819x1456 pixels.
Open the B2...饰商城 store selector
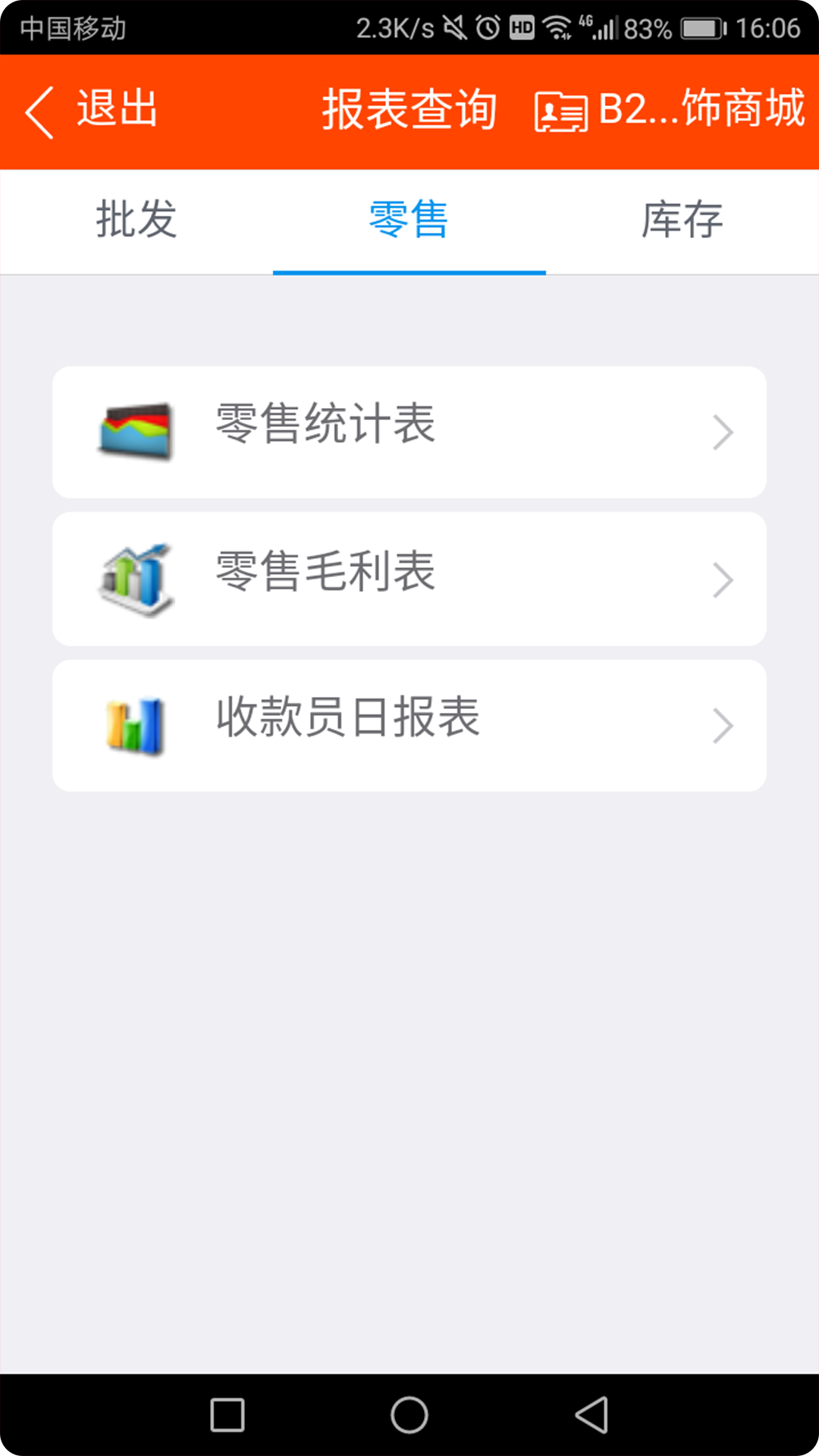669,110
